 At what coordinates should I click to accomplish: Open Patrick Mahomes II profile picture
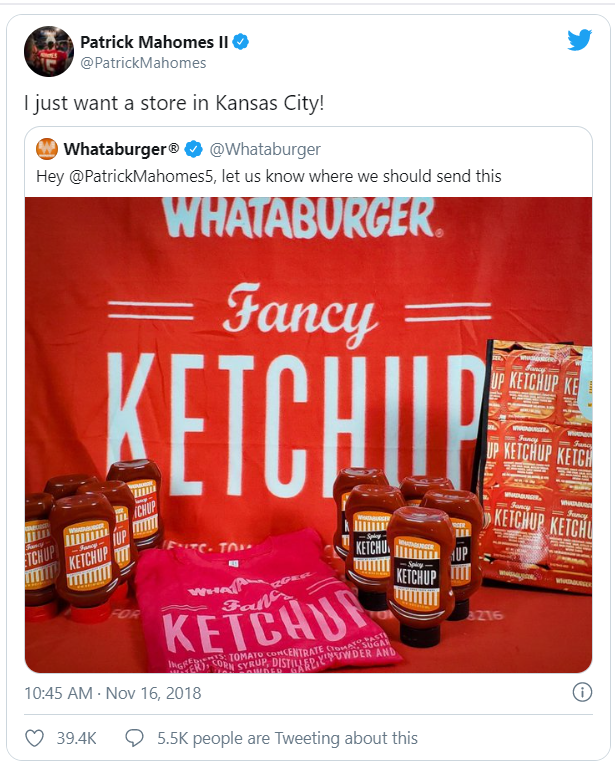click(x=49, y=52)
